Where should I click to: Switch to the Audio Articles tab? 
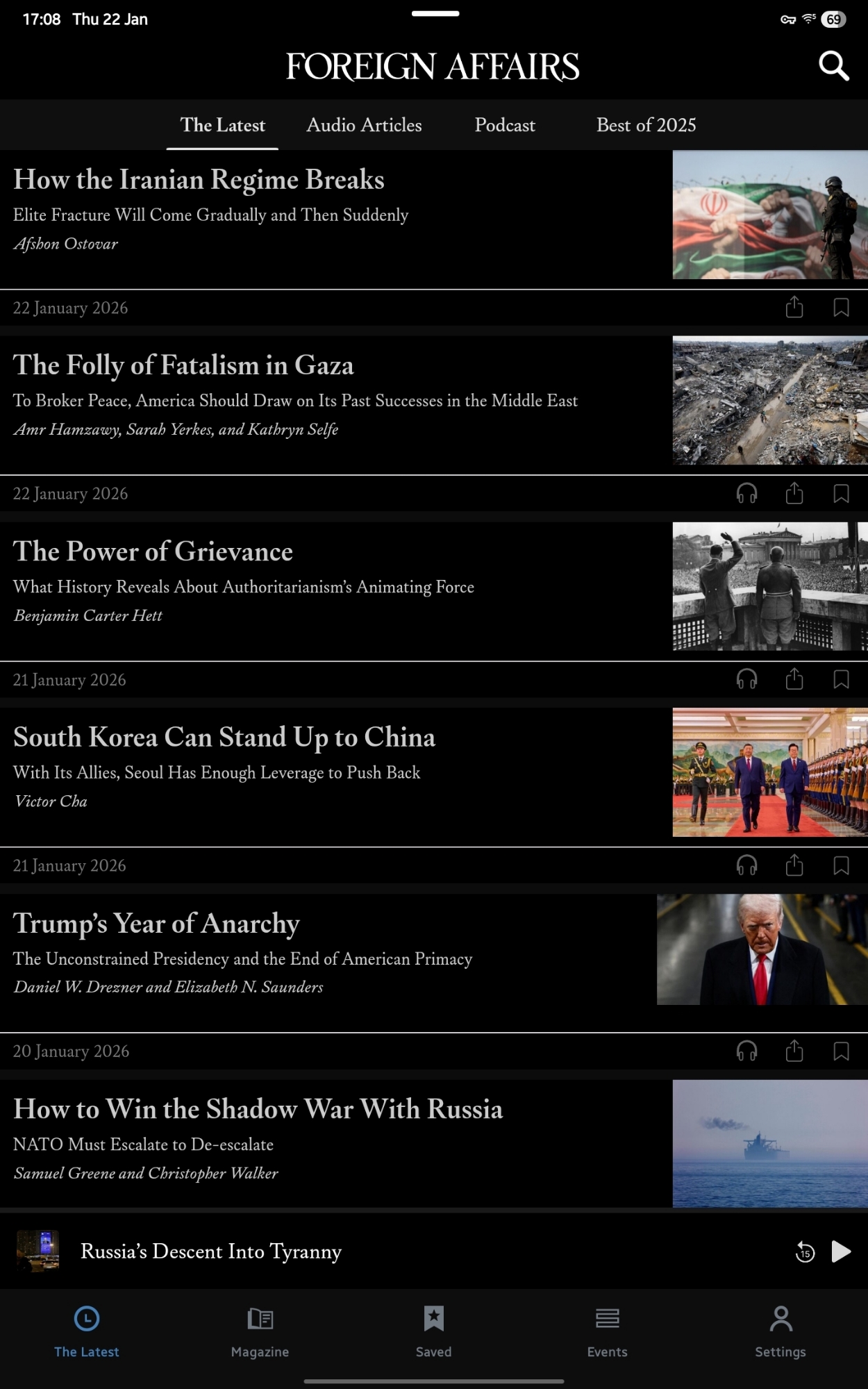click(x=364, y=125)
